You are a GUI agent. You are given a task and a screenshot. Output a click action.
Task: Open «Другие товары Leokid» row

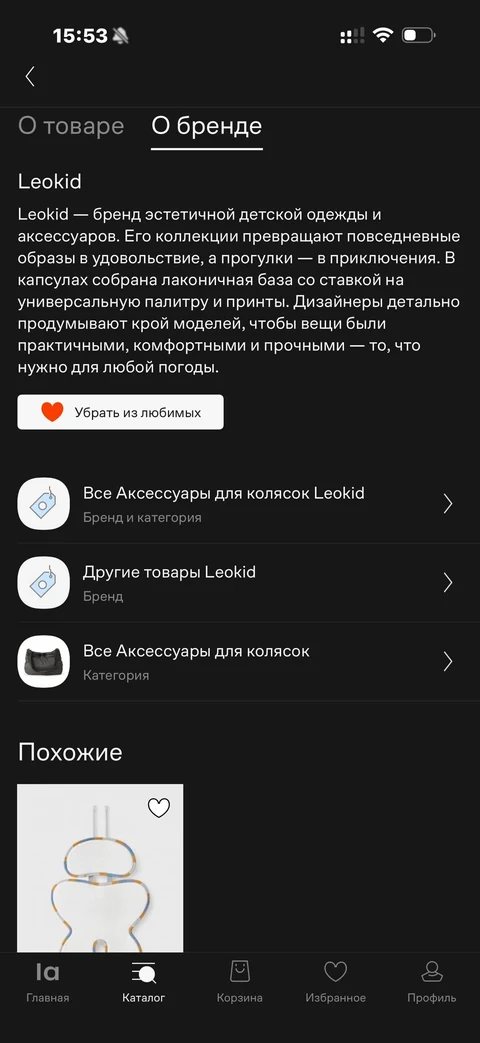240,583
